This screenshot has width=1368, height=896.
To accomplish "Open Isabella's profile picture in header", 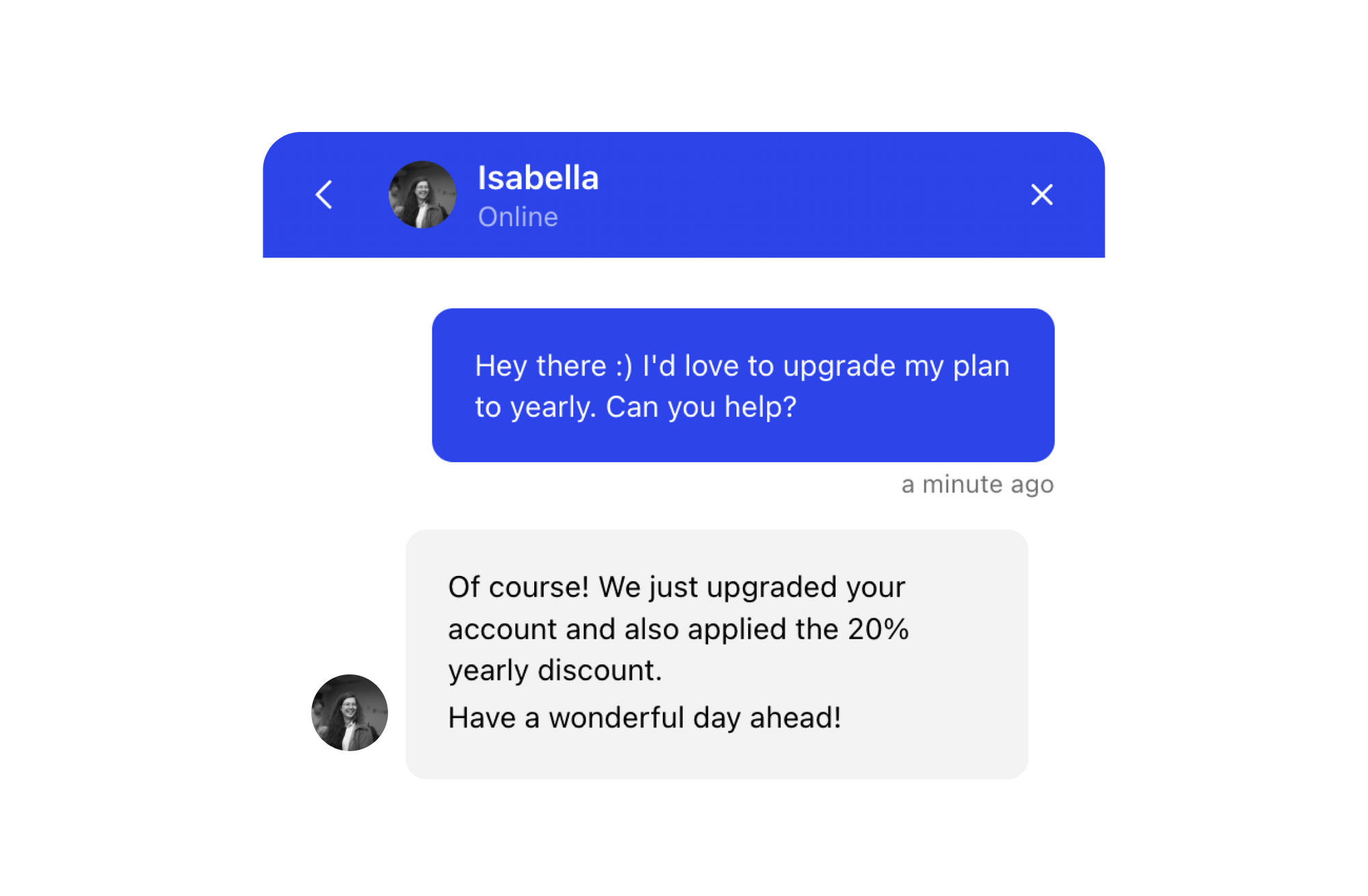I will tap(422, 195).
